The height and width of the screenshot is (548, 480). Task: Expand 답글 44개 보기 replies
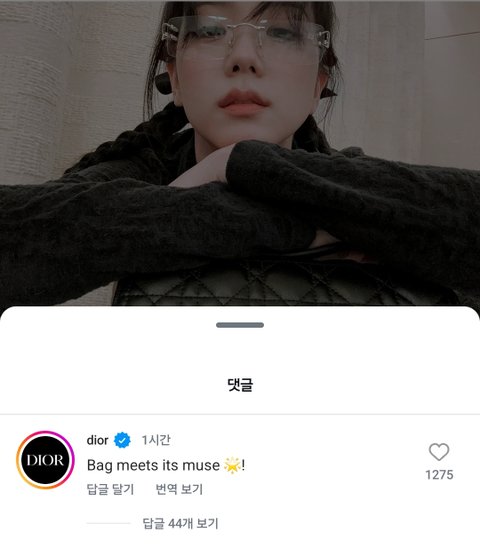pyautogui.click(x=180, y=524)
